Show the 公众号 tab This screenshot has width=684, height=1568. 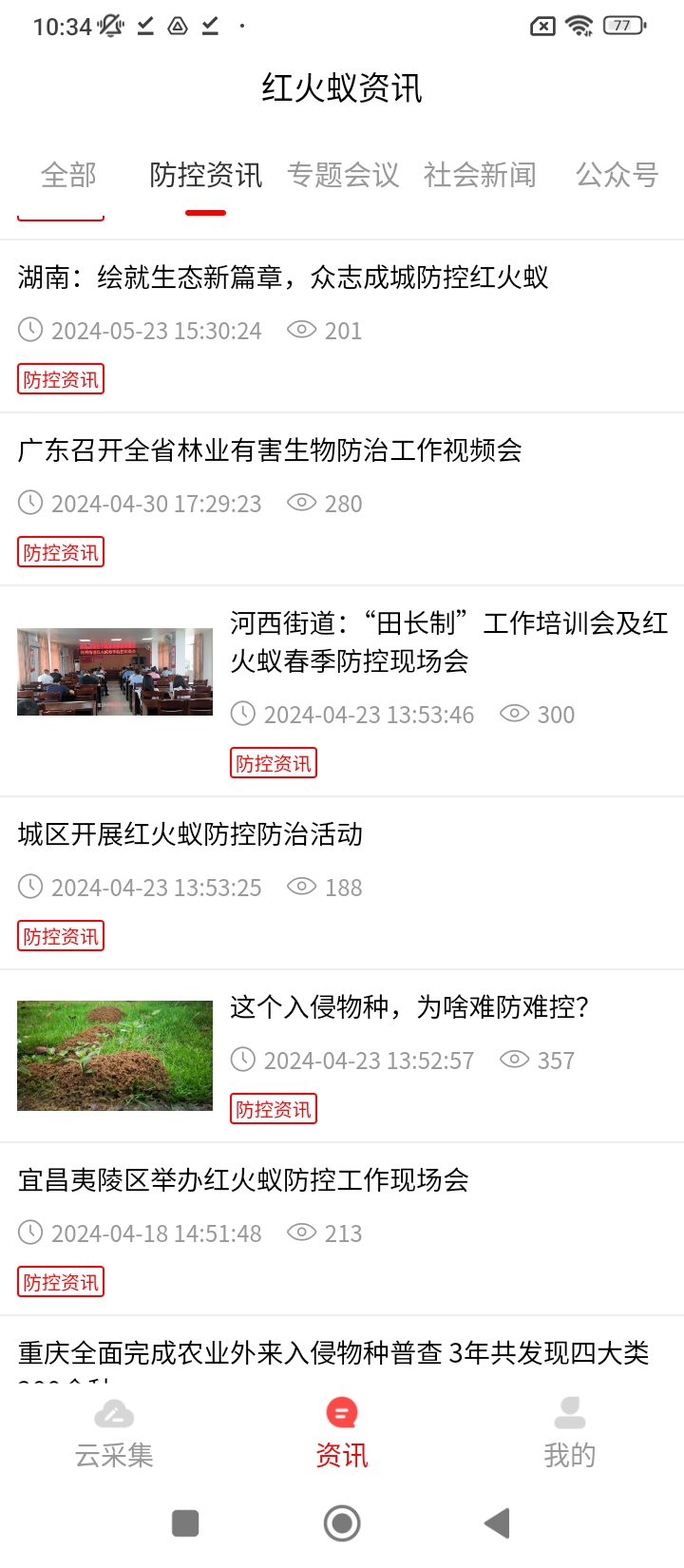point(617,175)
